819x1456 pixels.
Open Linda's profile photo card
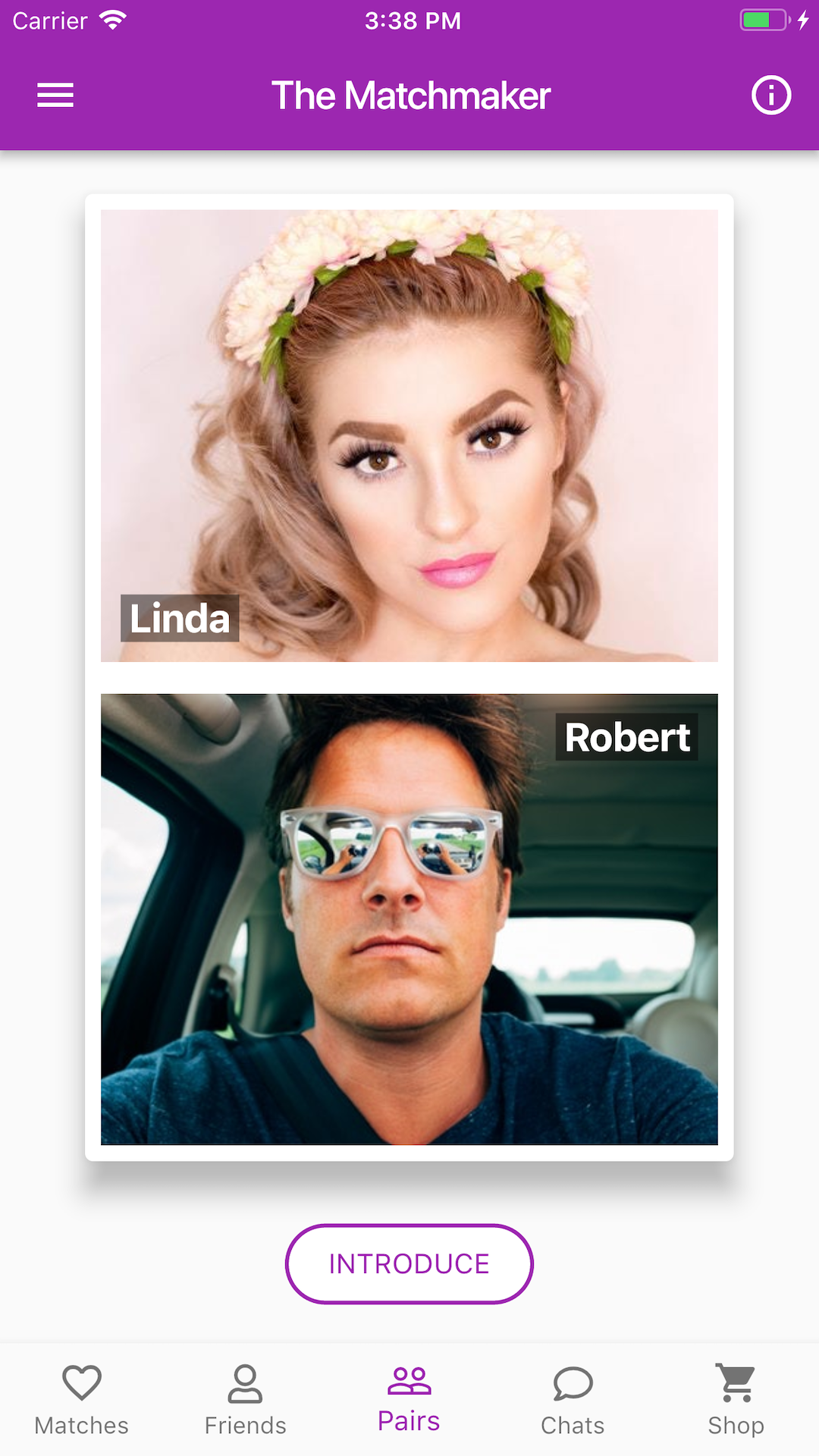pos(409,435)
